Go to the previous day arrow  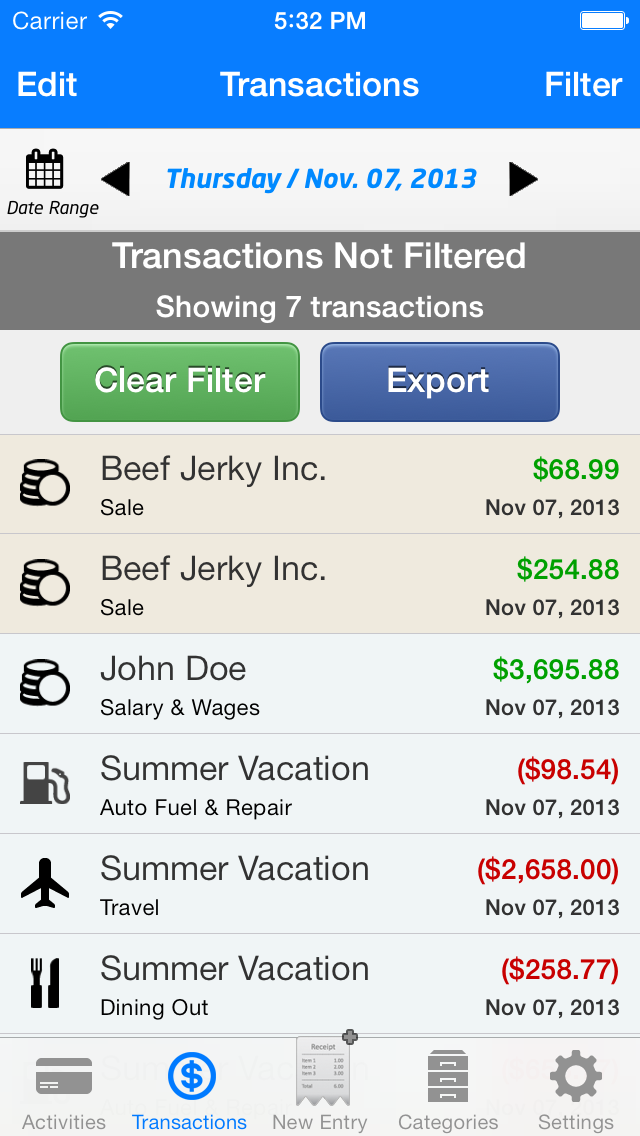[x=115, y=179]
